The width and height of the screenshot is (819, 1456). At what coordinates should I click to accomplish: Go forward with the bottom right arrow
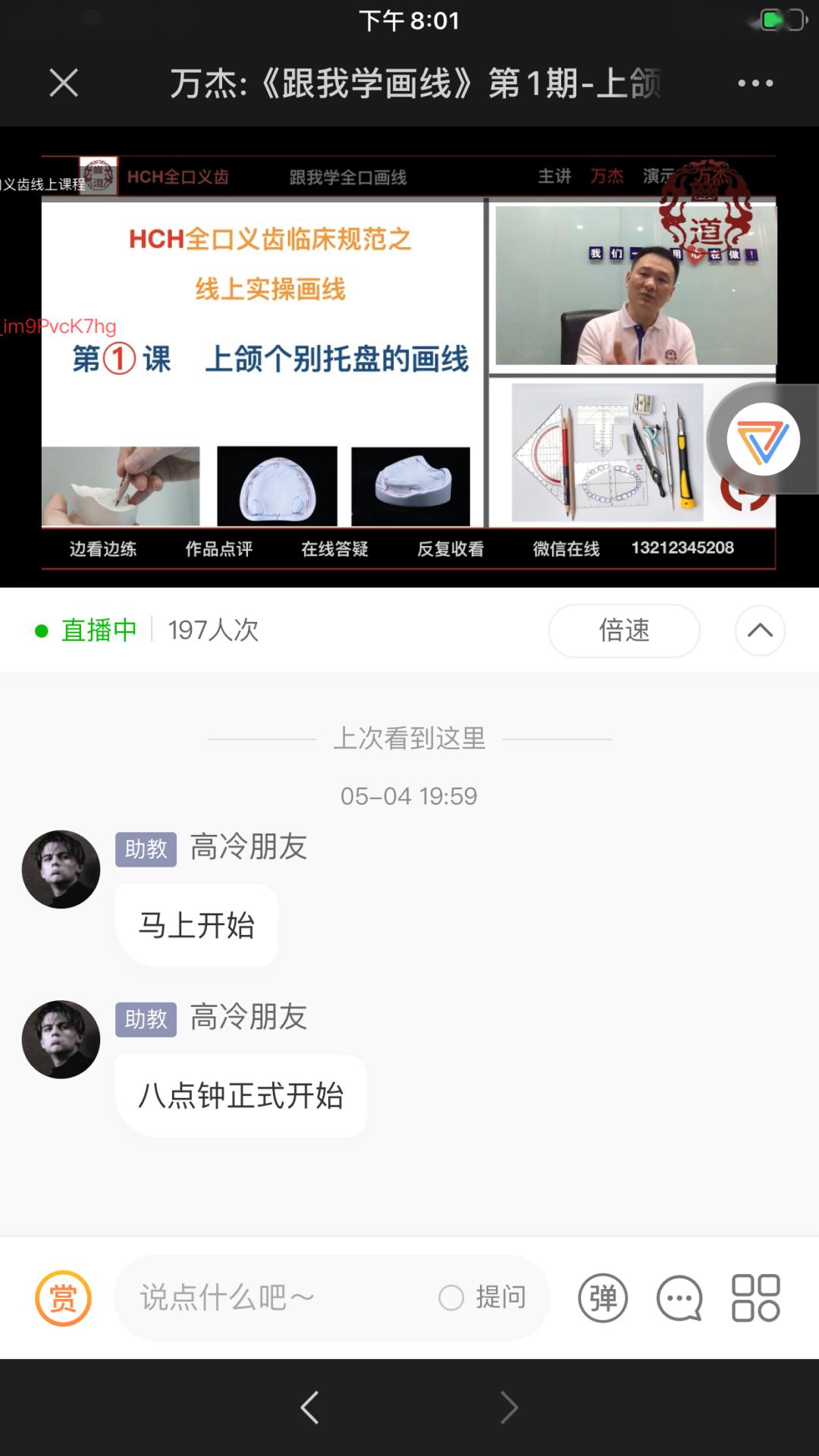pyautogui.click(x=509, y=1407)
